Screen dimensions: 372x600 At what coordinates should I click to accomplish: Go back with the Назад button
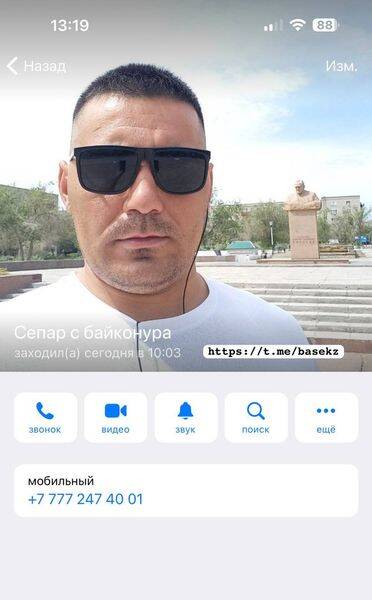pyautogui.click(x=36, y=66)
